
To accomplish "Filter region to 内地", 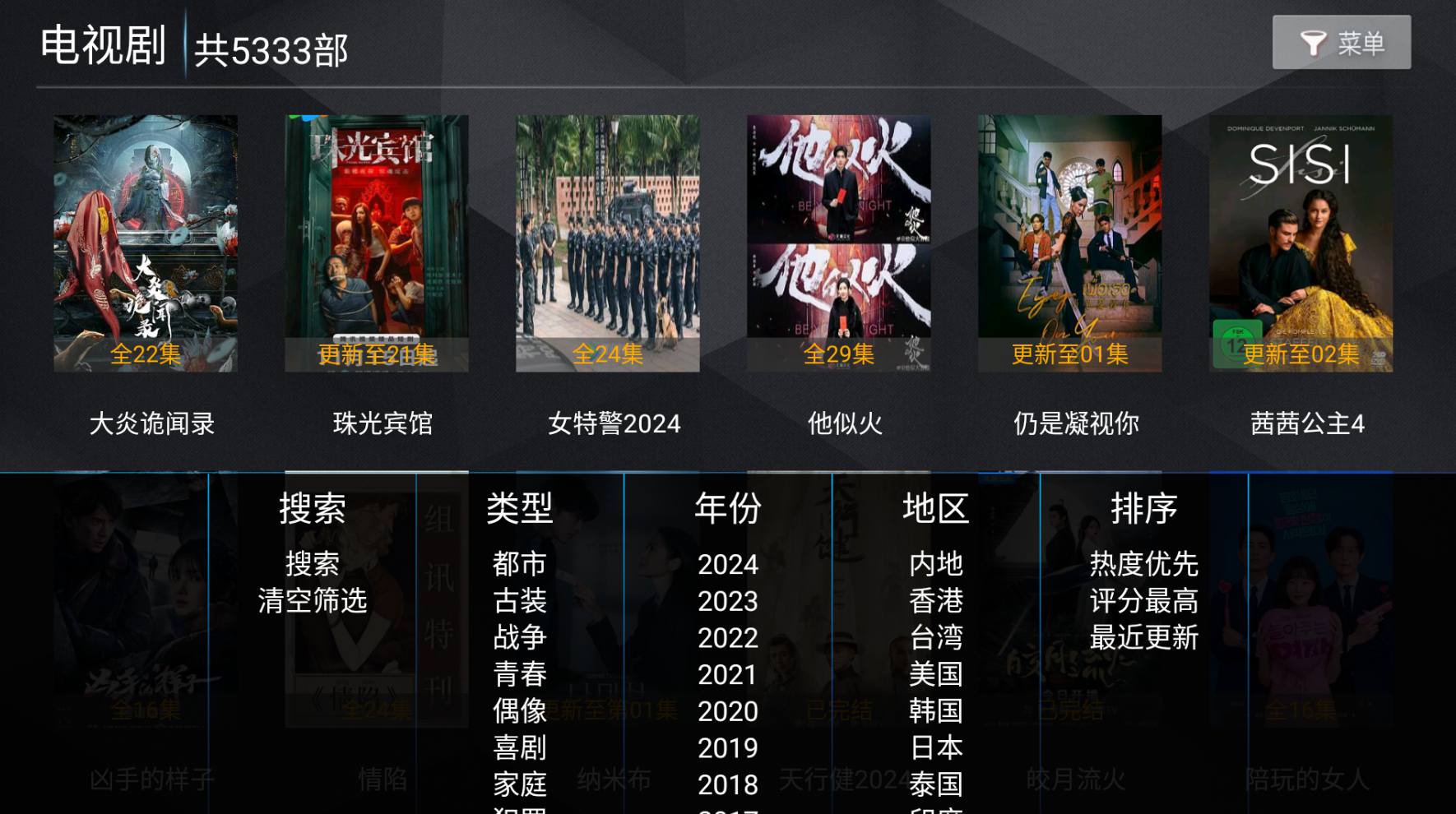I will (x=935, y=564).
